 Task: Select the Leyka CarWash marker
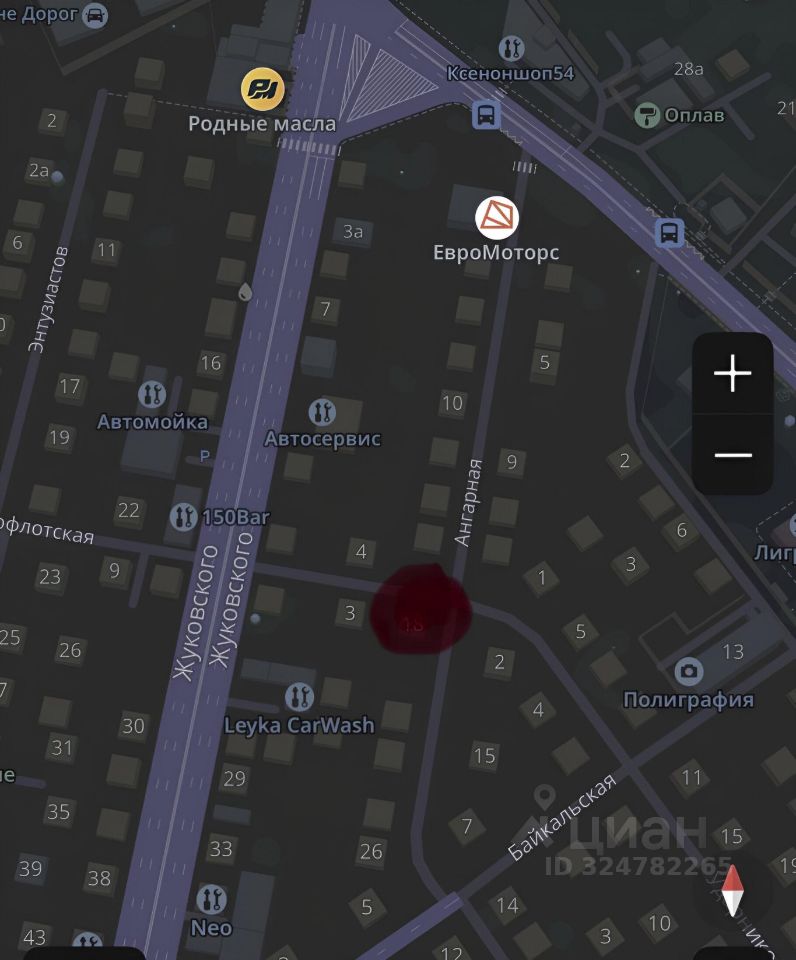298,697
